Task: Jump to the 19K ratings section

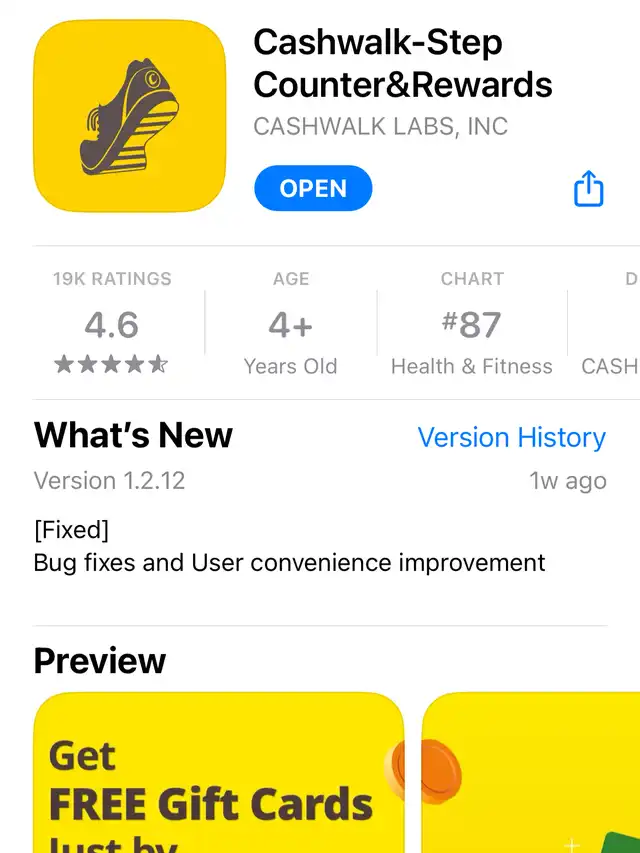Action: click(112, 324)
